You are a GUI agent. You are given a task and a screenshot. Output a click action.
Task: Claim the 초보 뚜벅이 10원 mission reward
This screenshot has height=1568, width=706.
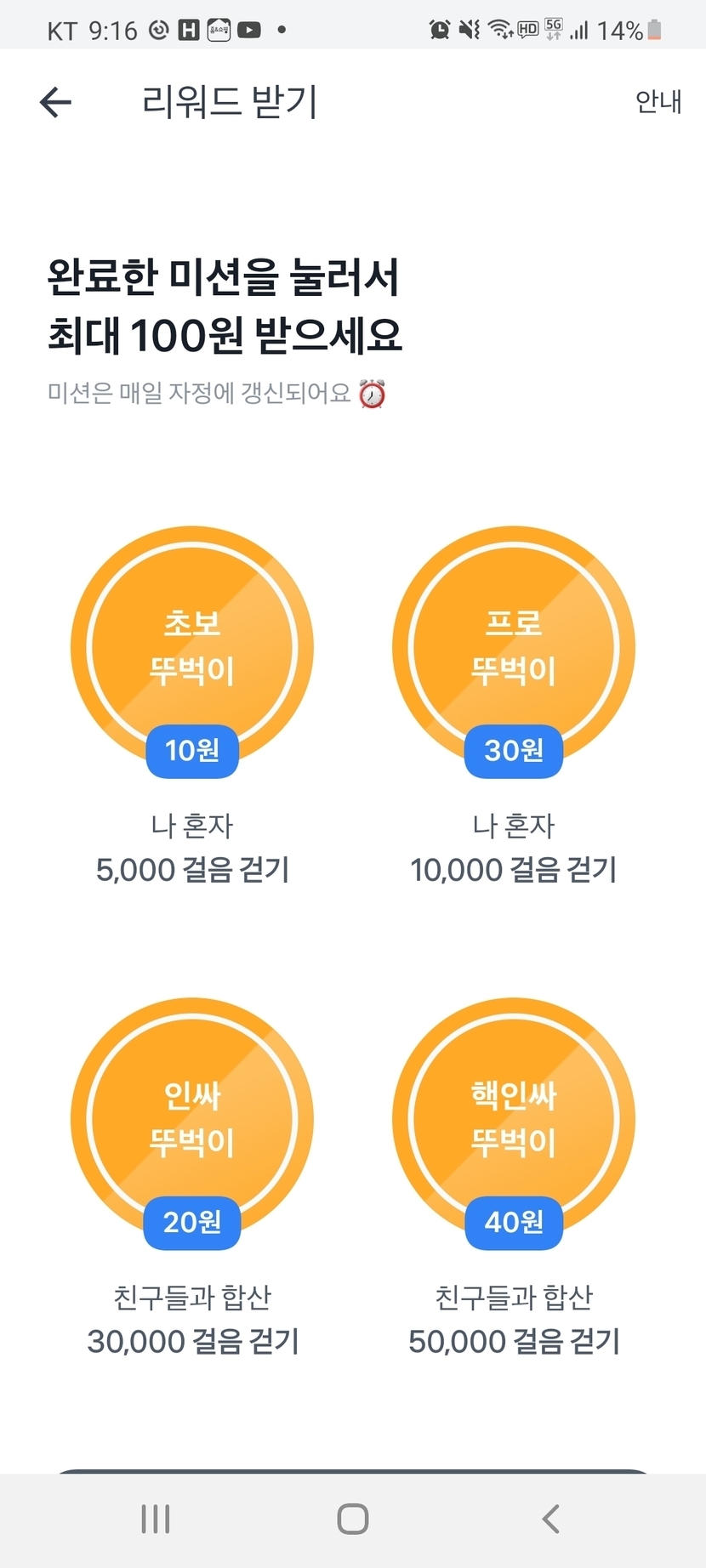[x=192, y=648]
